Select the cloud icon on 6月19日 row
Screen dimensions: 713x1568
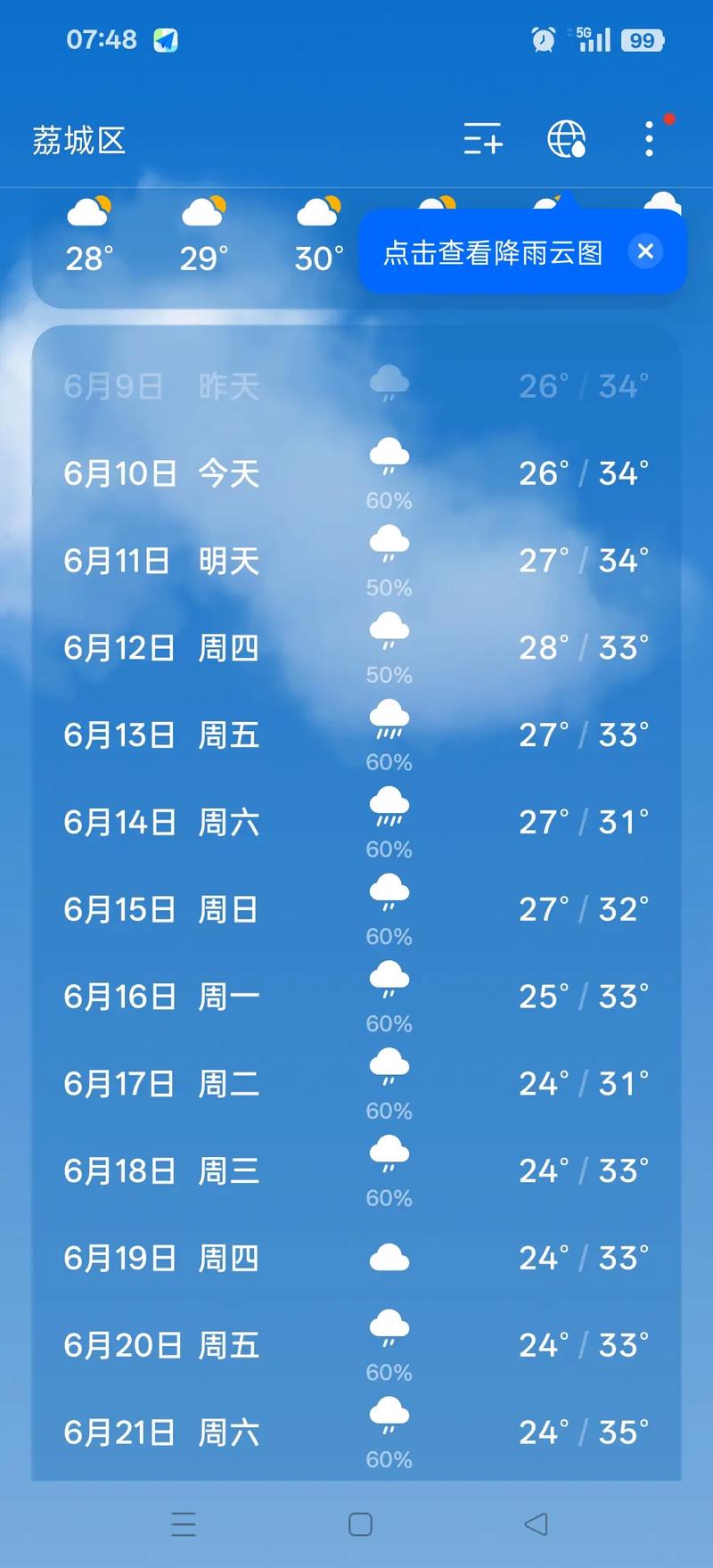pos(388,1258)
